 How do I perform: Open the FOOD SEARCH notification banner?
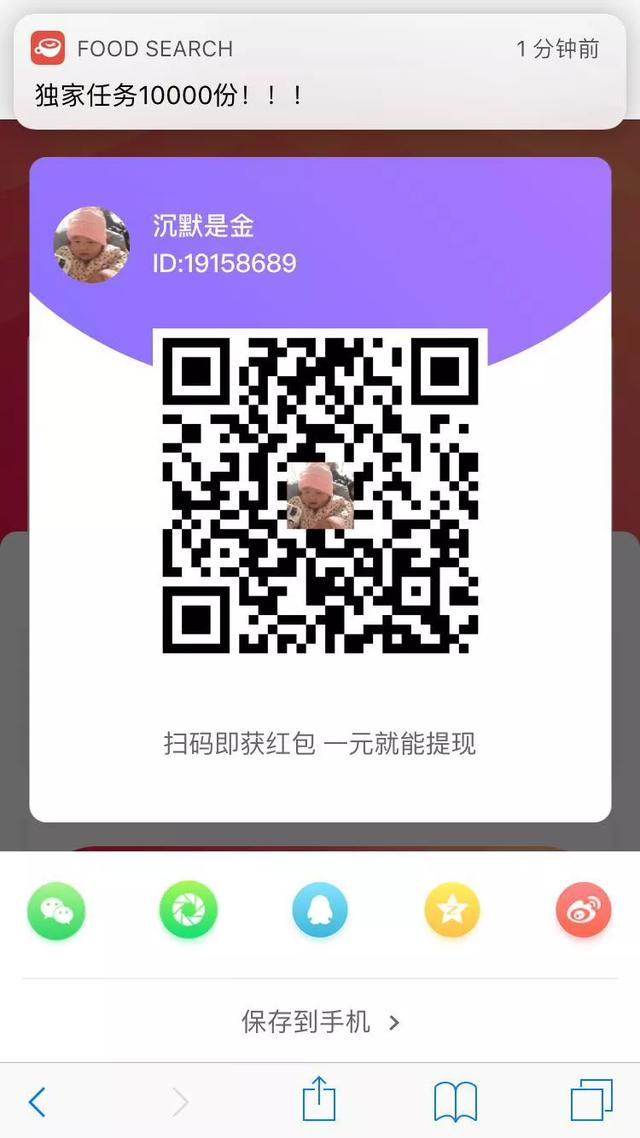tap(320, 72)
